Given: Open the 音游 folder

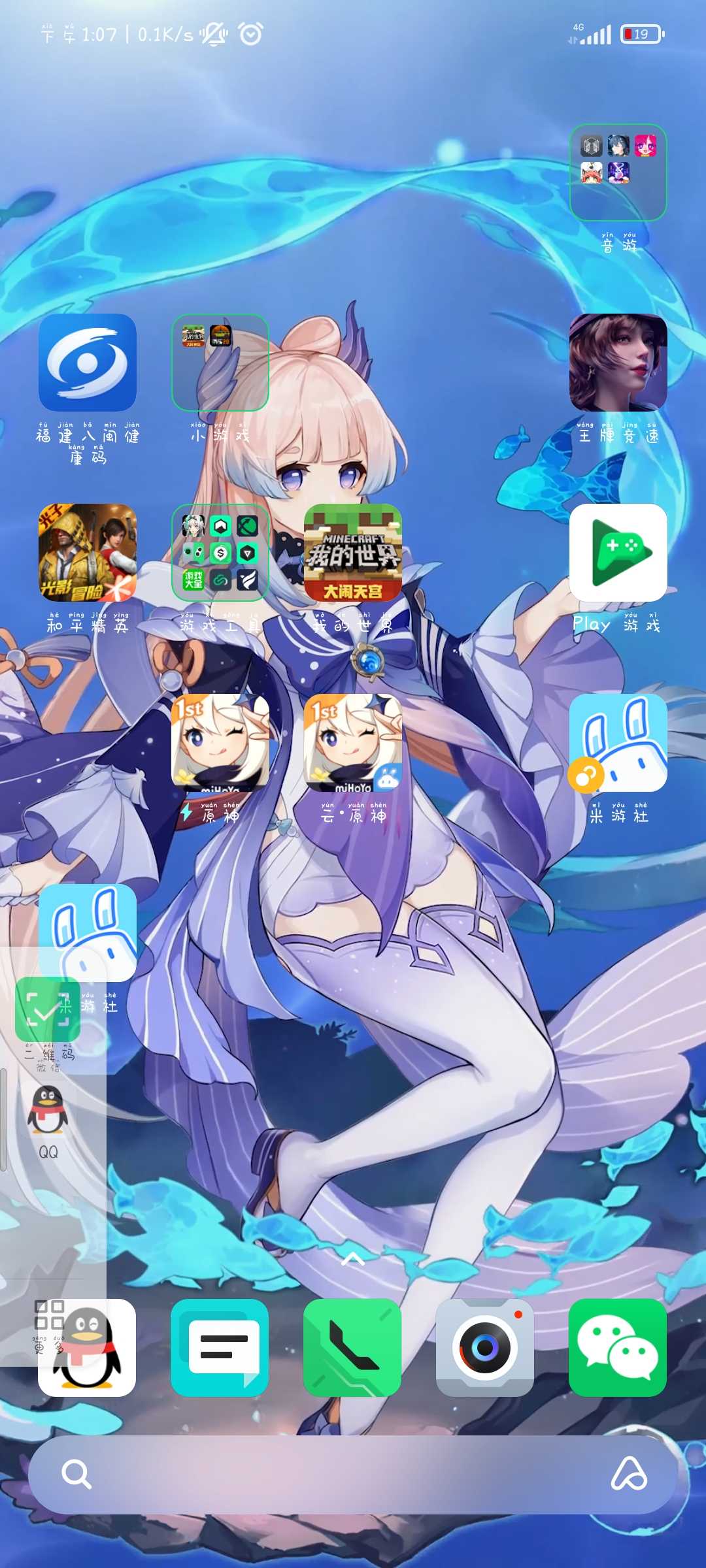Looking at the screenshot, I should coord(618,172).
